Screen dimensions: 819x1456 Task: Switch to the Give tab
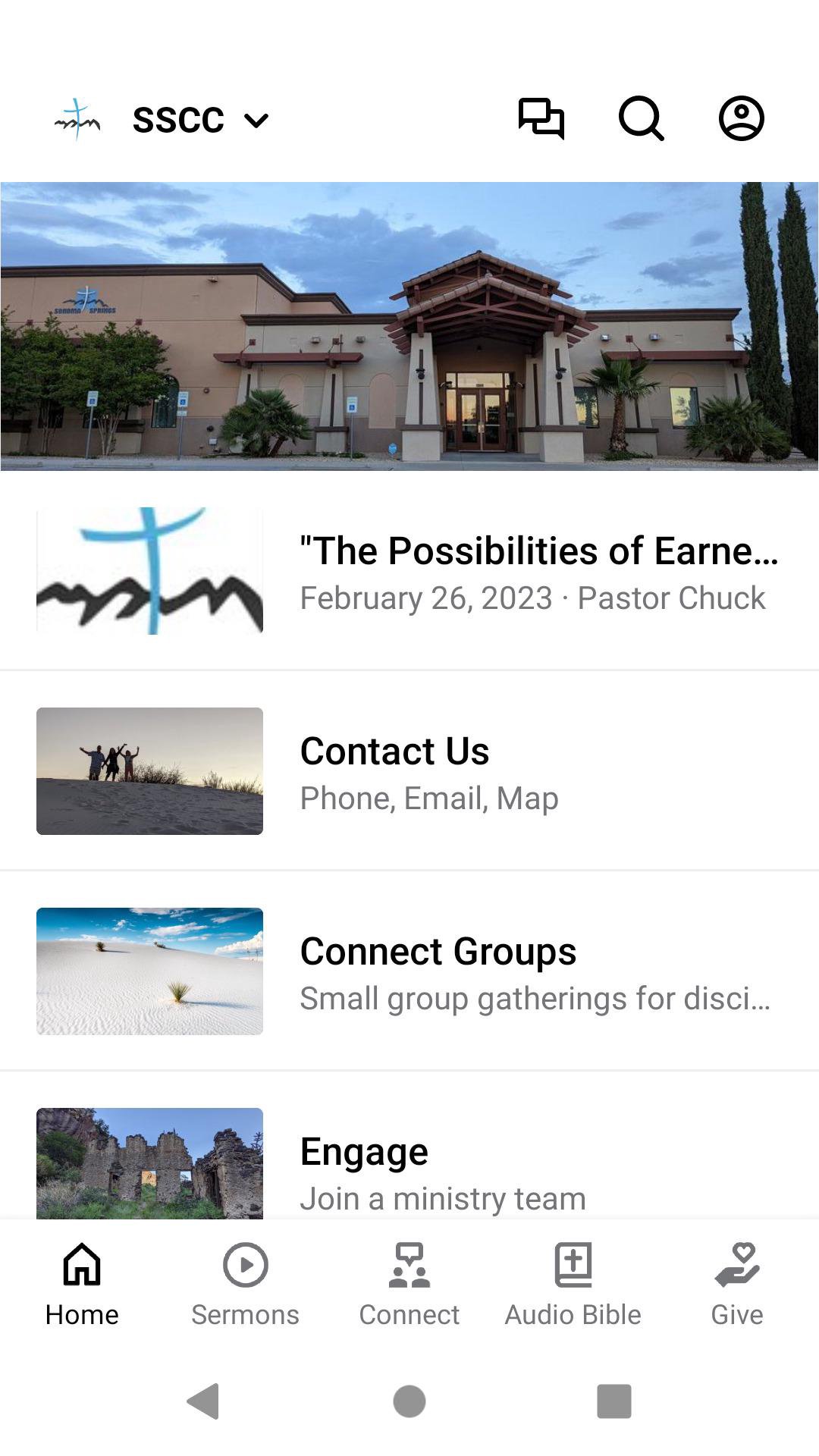click(736, 1285)
